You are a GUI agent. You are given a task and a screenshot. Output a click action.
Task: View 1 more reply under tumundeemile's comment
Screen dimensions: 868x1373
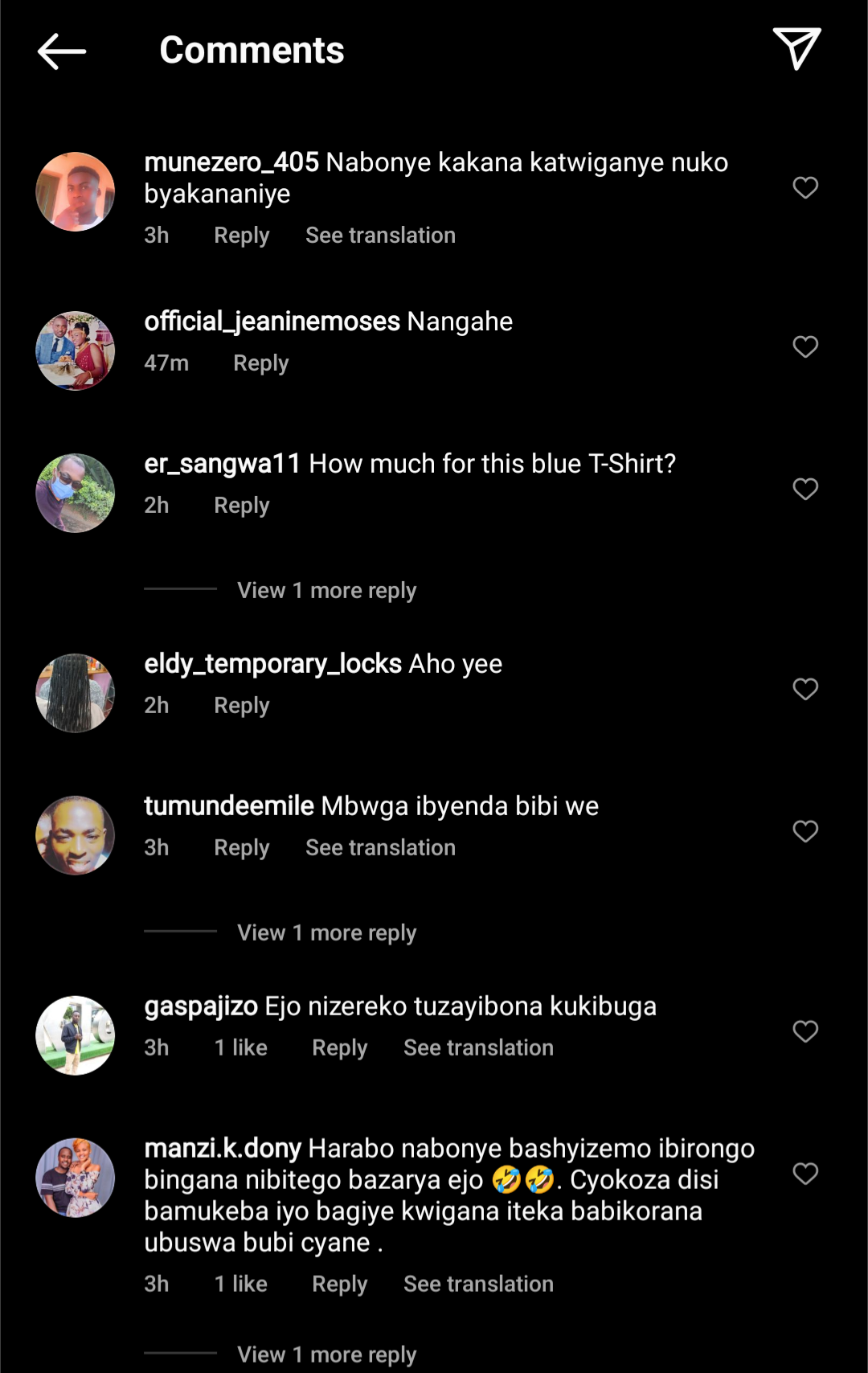326,933
